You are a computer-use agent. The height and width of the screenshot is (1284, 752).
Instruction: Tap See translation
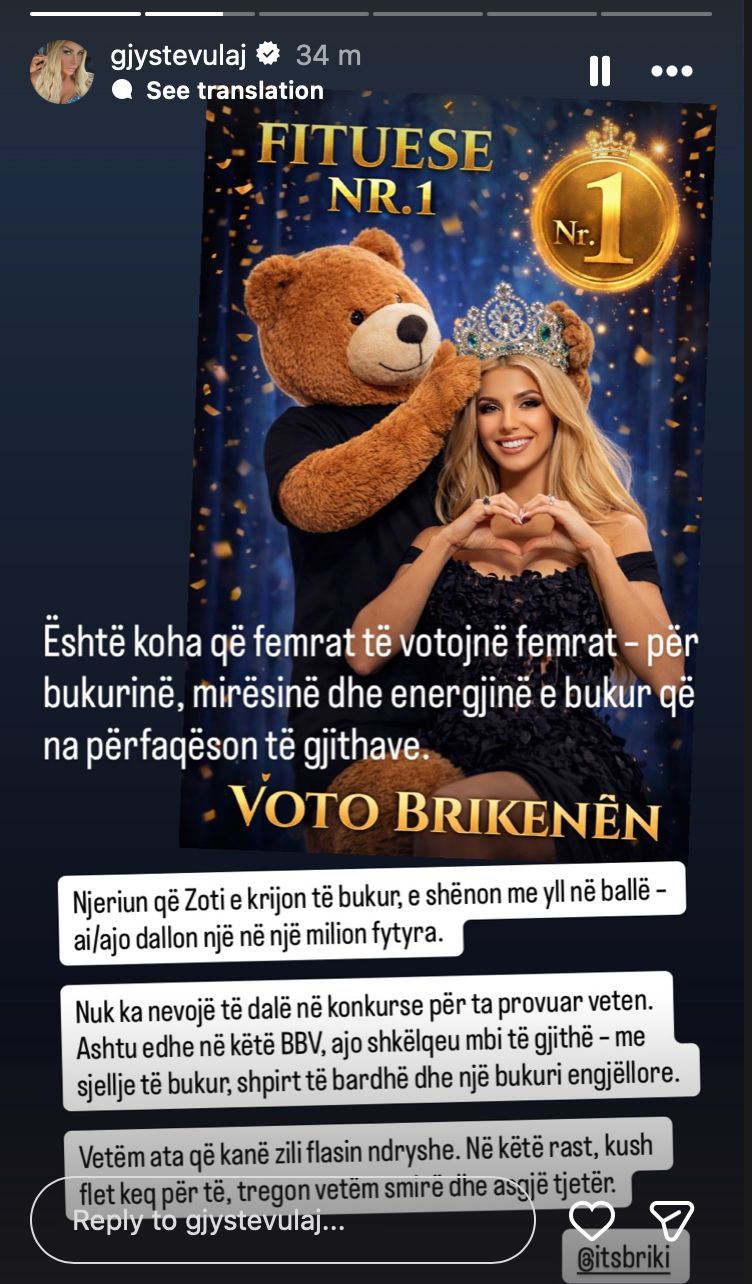[234, 90]
